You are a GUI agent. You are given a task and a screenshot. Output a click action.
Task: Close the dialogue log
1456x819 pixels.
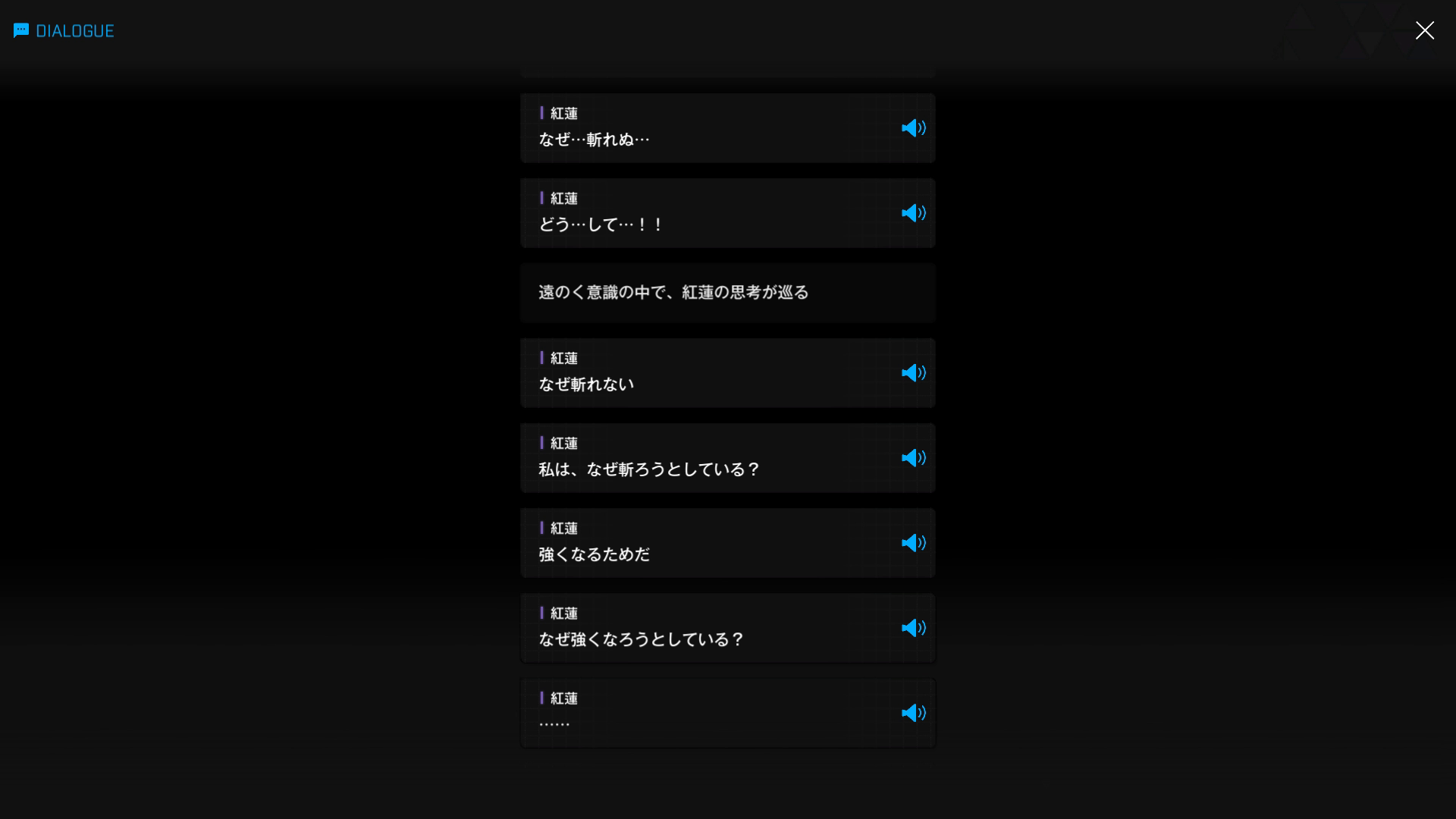pyautogui.click(x=1424, y=30)
